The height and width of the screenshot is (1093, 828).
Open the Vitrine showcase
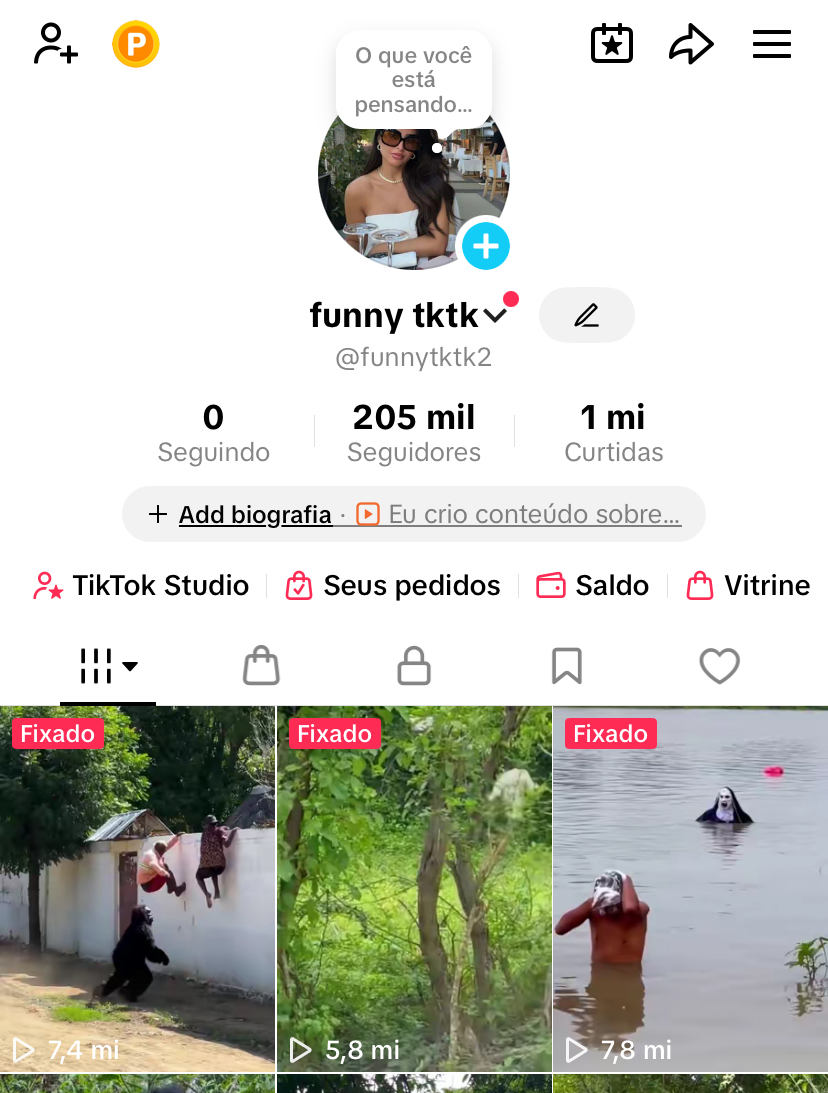748,586
